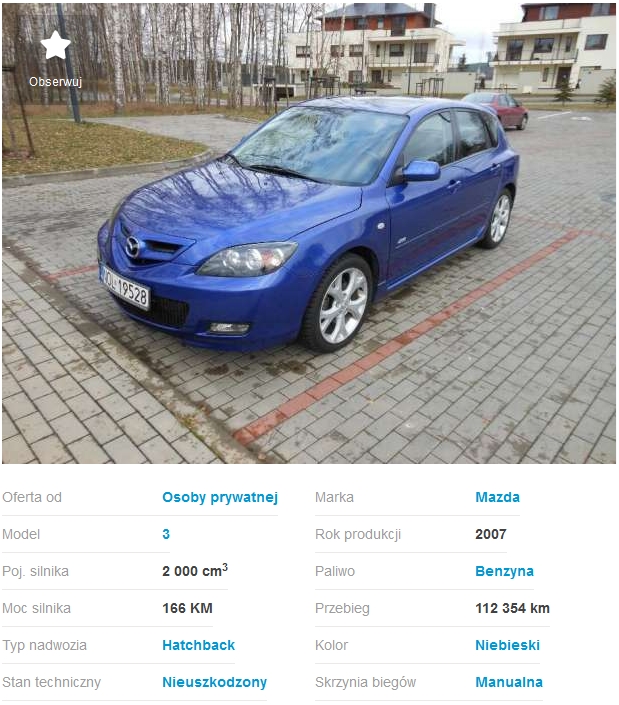Tap the Manualna gearbox link

(x=508, y=682)
